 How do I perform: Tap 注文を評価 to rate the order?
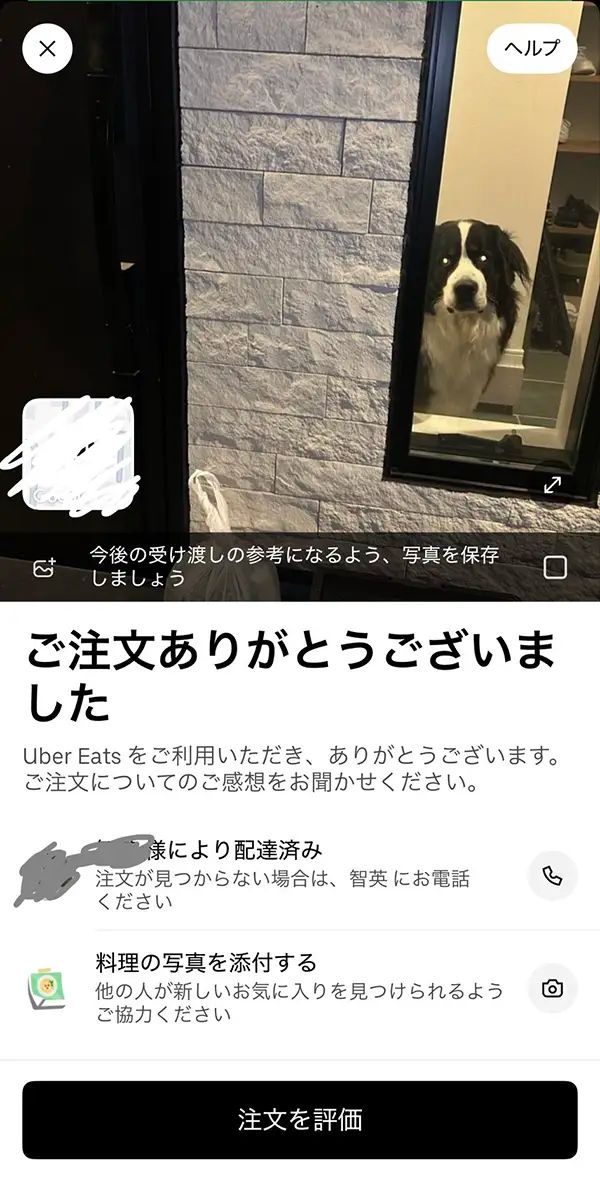300,1119
